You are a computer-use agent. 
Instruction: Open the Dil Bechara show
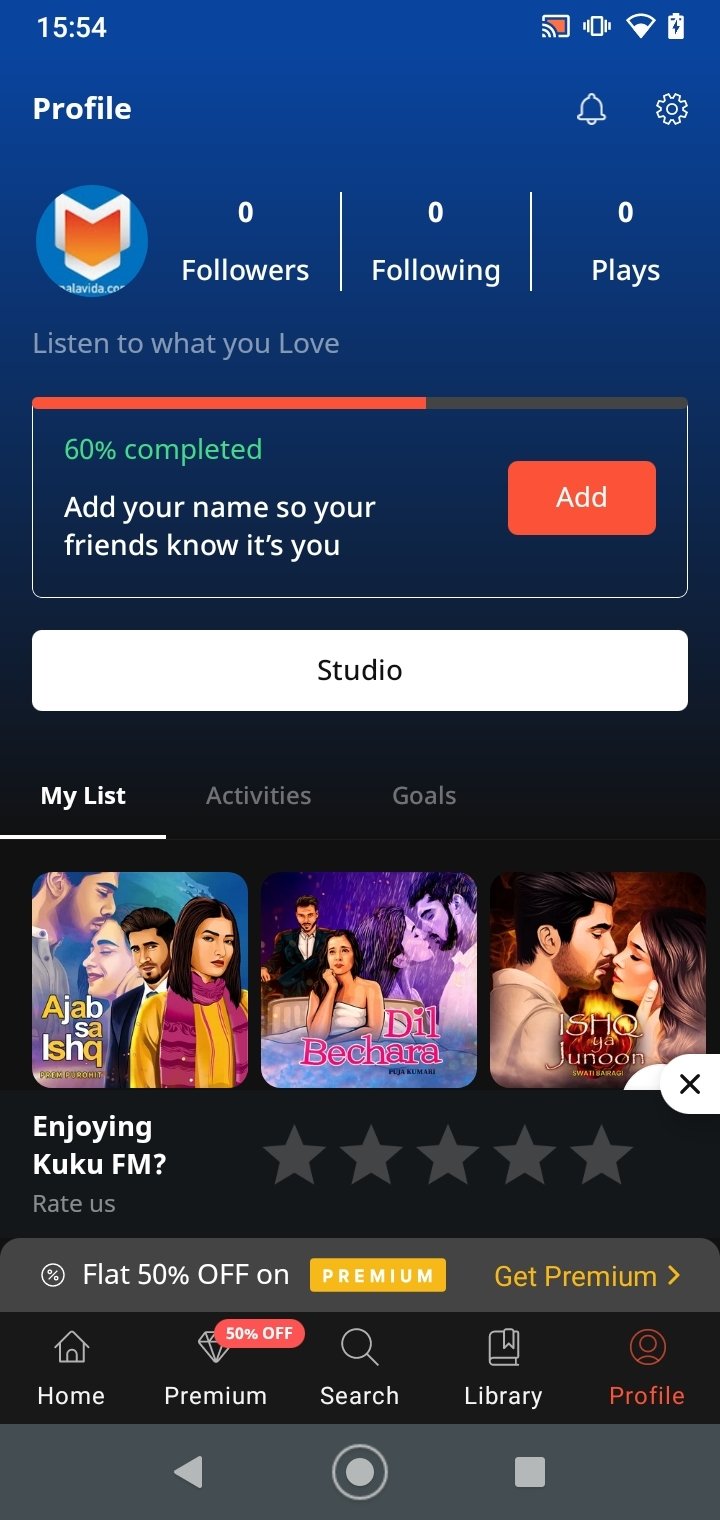[x=369, y=980]
